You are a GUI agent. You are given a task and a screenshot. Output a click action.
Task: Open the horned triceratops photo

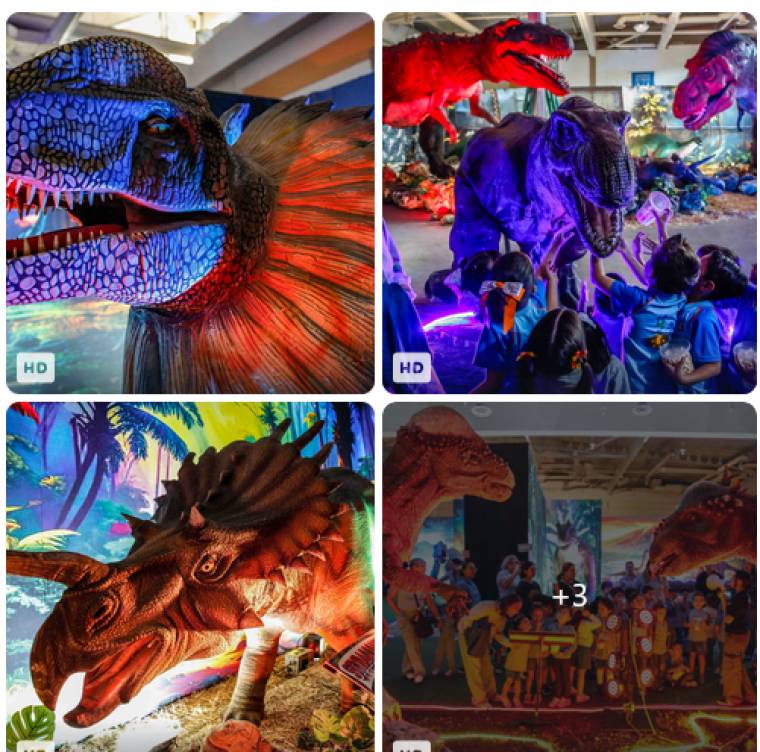click(190, 575)
